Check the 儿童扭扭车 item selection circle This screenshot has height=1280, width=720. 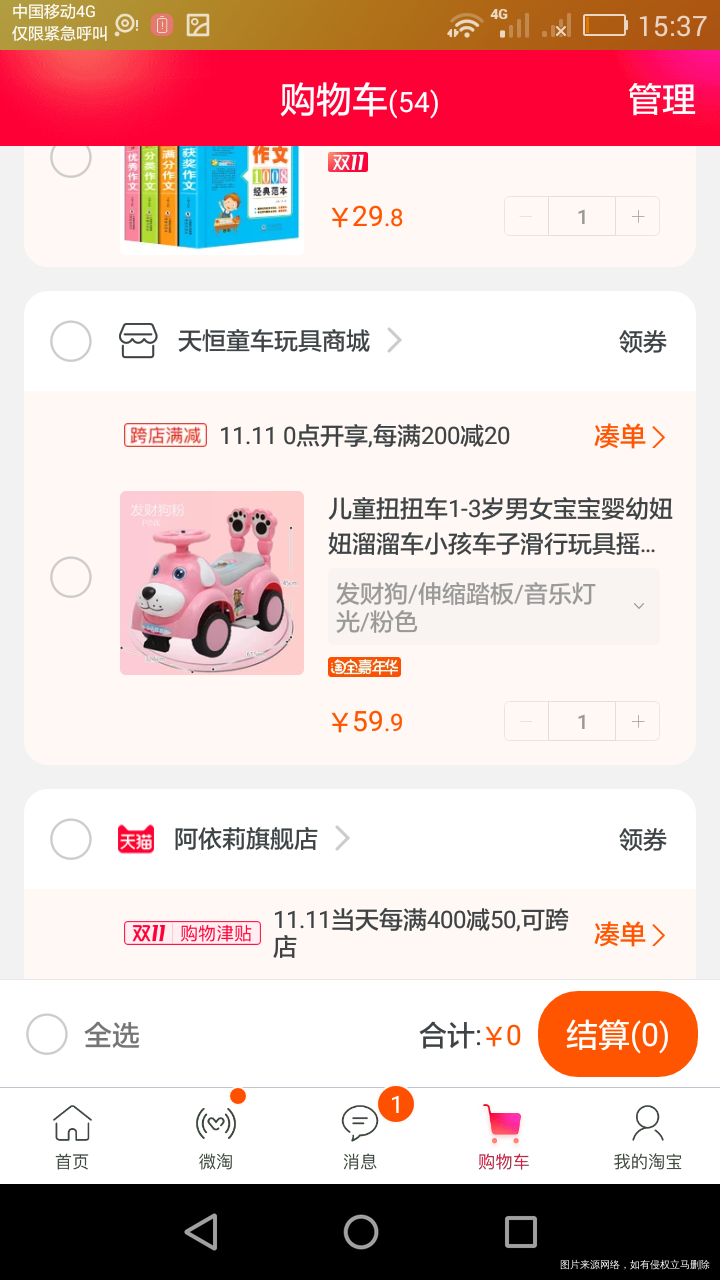[70, 576]
